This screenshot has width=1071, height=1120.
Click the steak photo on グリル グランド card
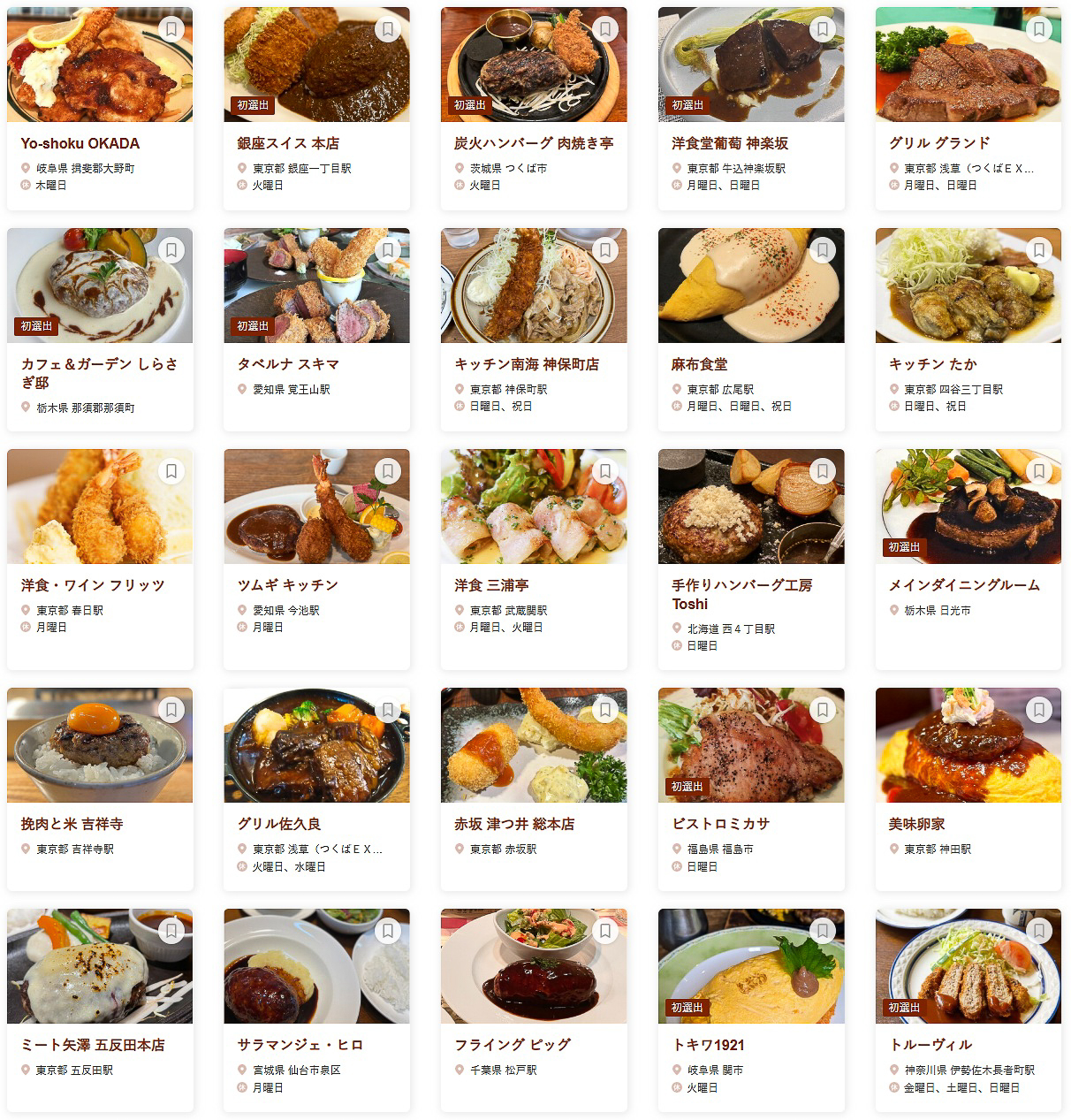968,64
